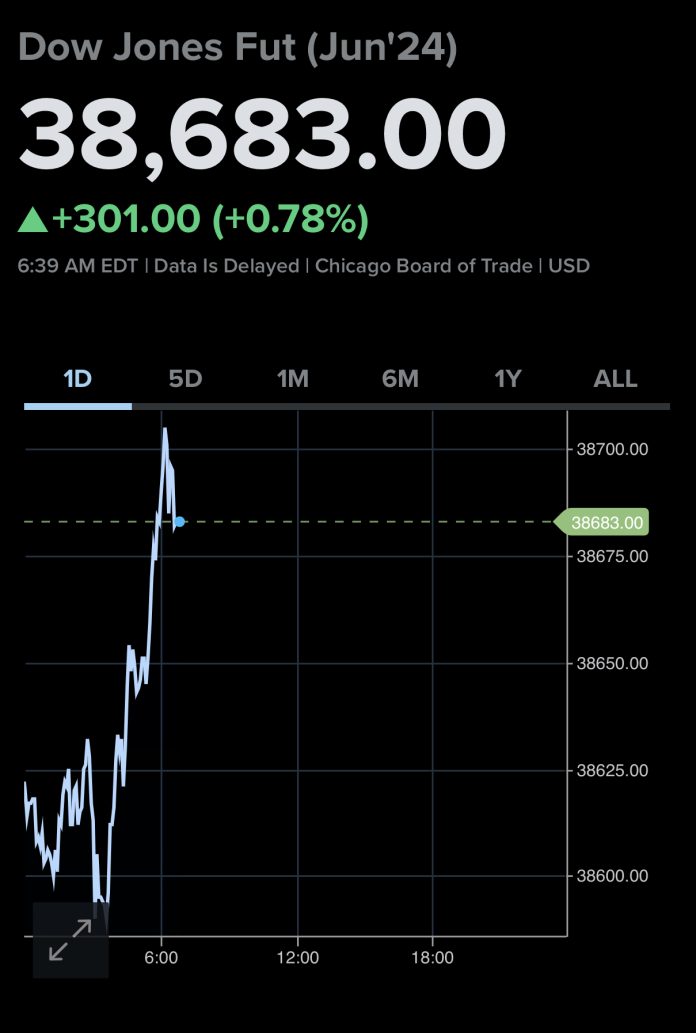Select the 1D chart range

77,379
